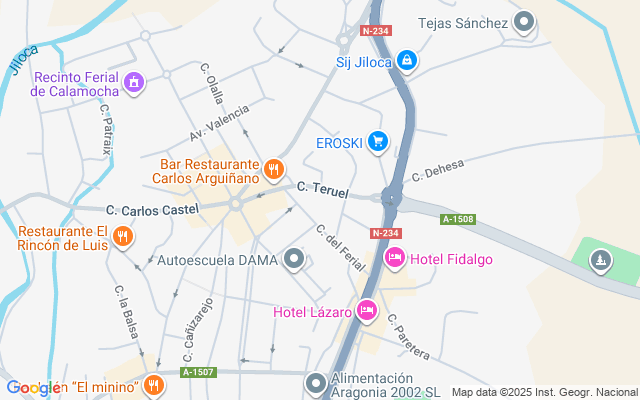Tap the Alimentación Aragonia 2002 SL pin
Viewport: 640px width, 400px height.
pyautogui.click(x=316, y=384)
